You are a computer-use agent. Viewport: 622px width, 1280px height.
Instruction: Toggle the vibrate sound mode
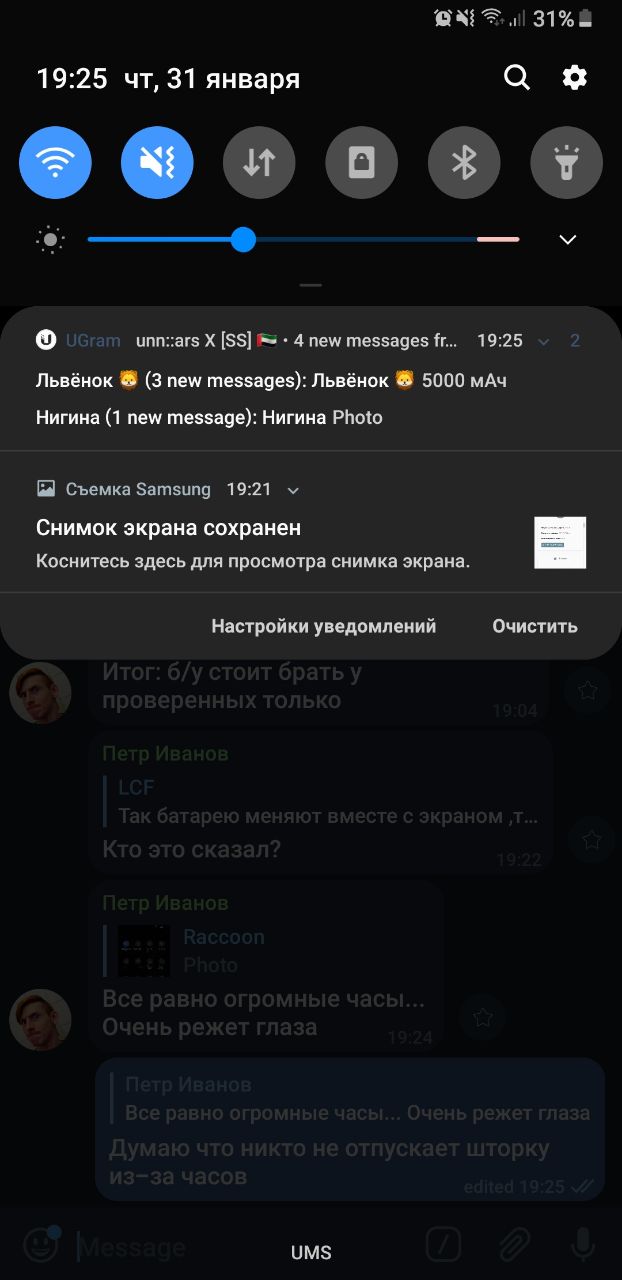pos(157,162)
